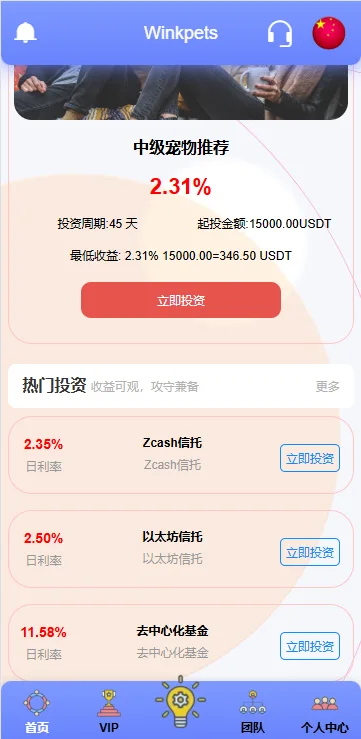Tap the red 立即投资 button for 中级宠物推荐
The width and height of the screenshot is (361, 739).
point(181,300)
